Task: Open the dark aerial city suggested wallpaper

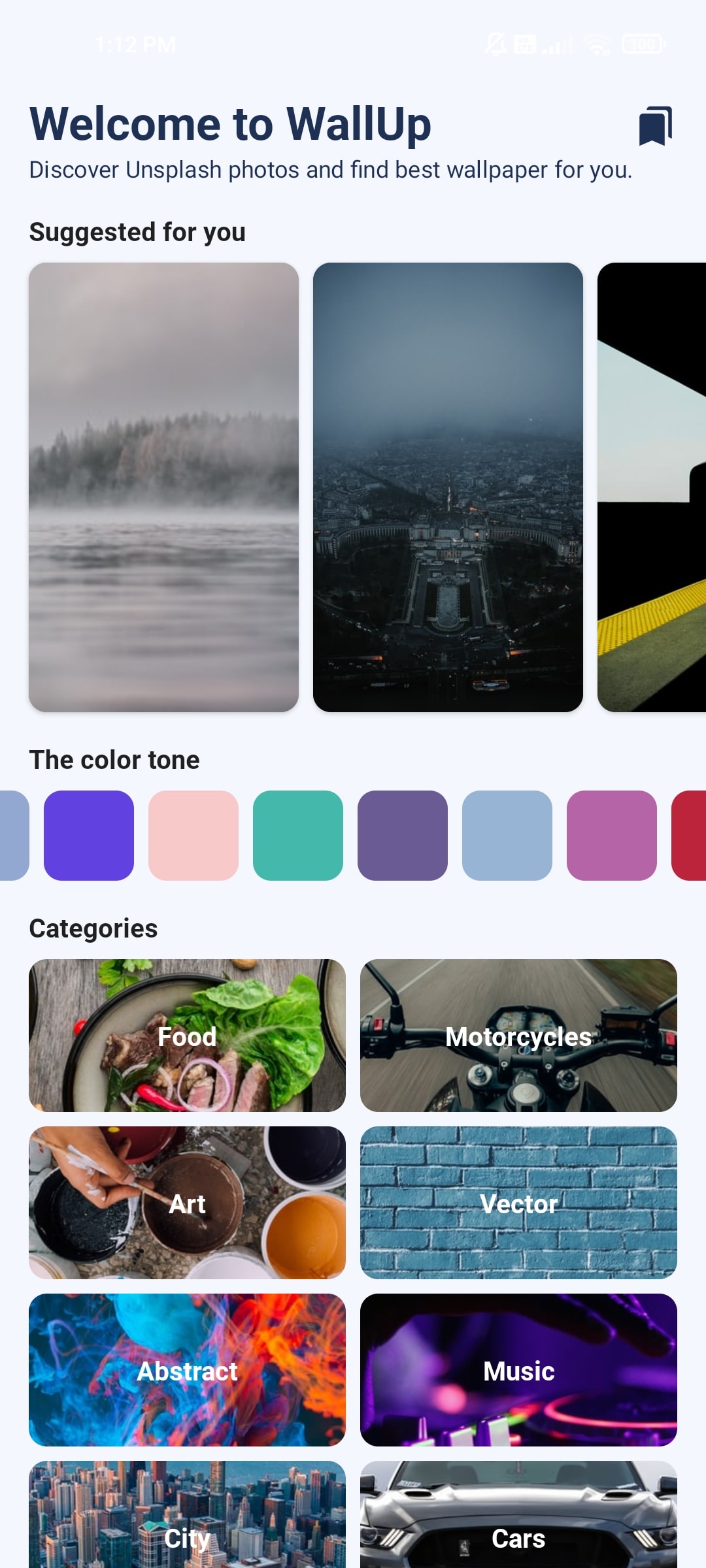Action: click(448, 487)
